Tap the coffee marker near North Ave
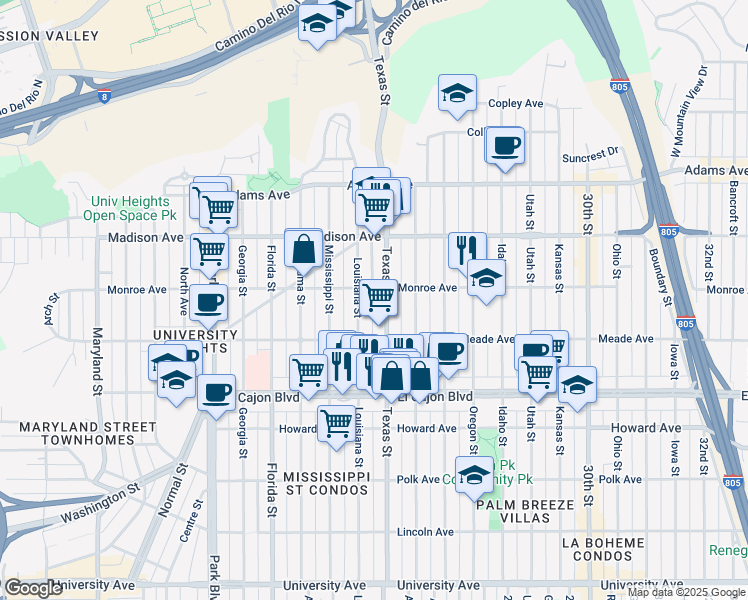This screenshot has width=748, height=600. coord(208,304)
